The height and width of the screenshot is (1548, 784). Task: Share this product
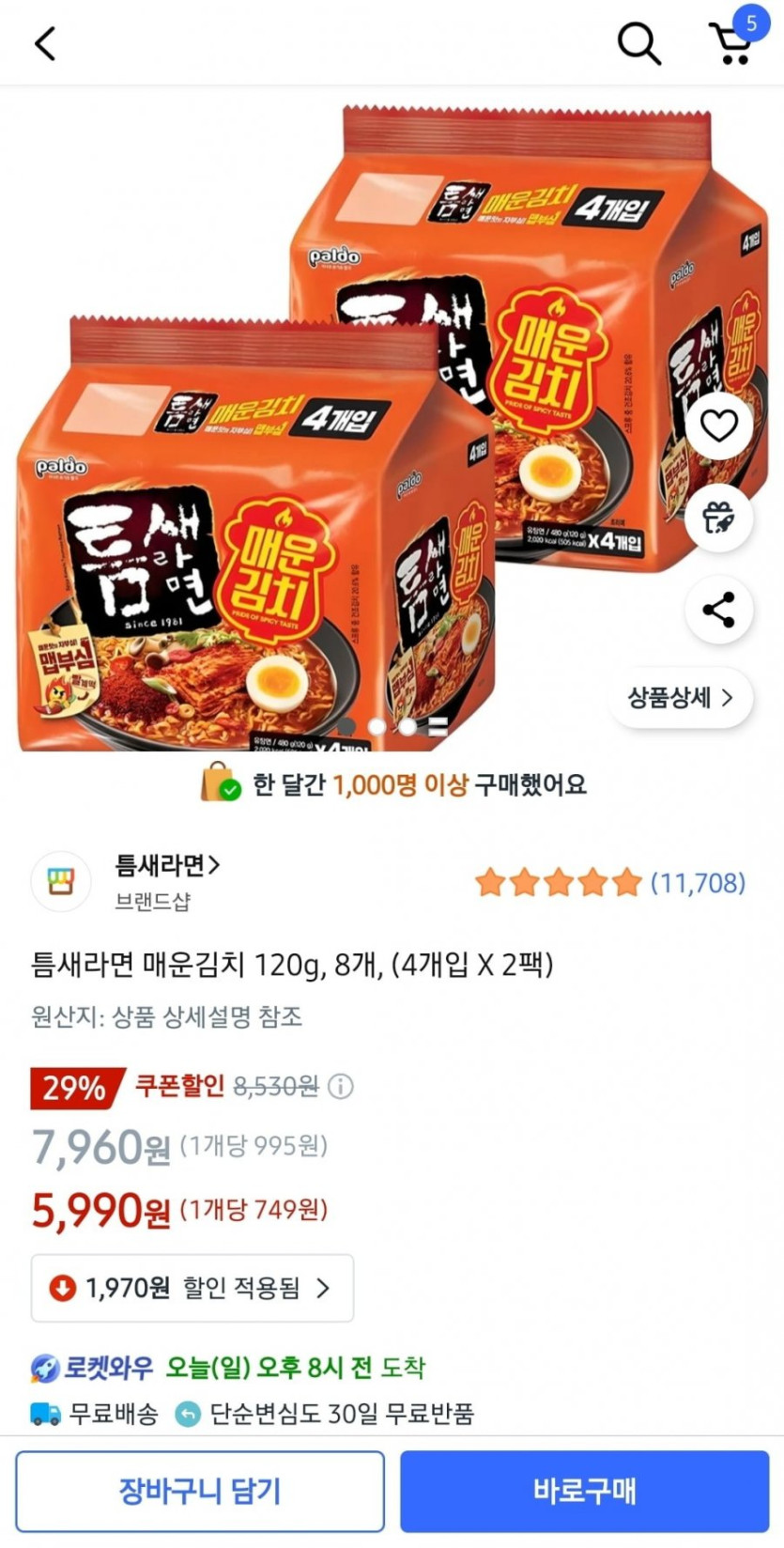point(718,610)
